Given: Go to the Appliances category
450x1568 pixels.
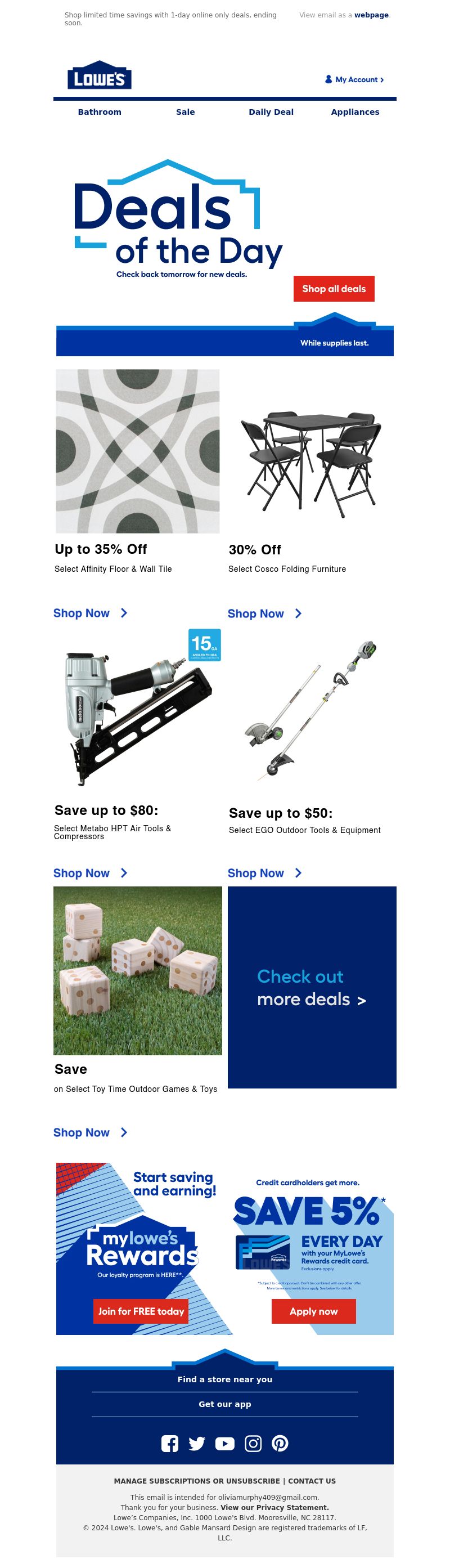Looking at the screenshot, I should click(x=354, y=112).
